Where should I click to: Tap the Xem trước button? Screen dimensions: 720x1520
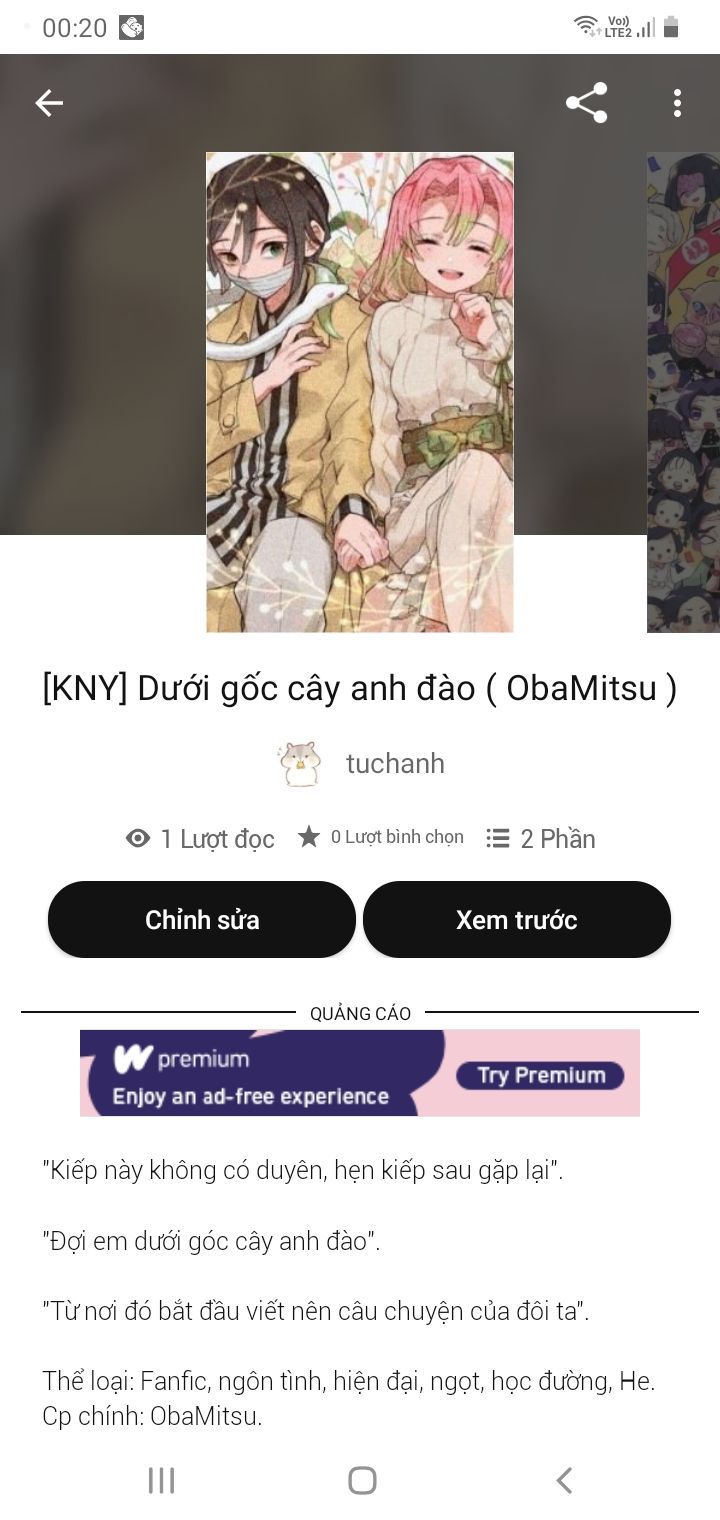coord(517,920)
